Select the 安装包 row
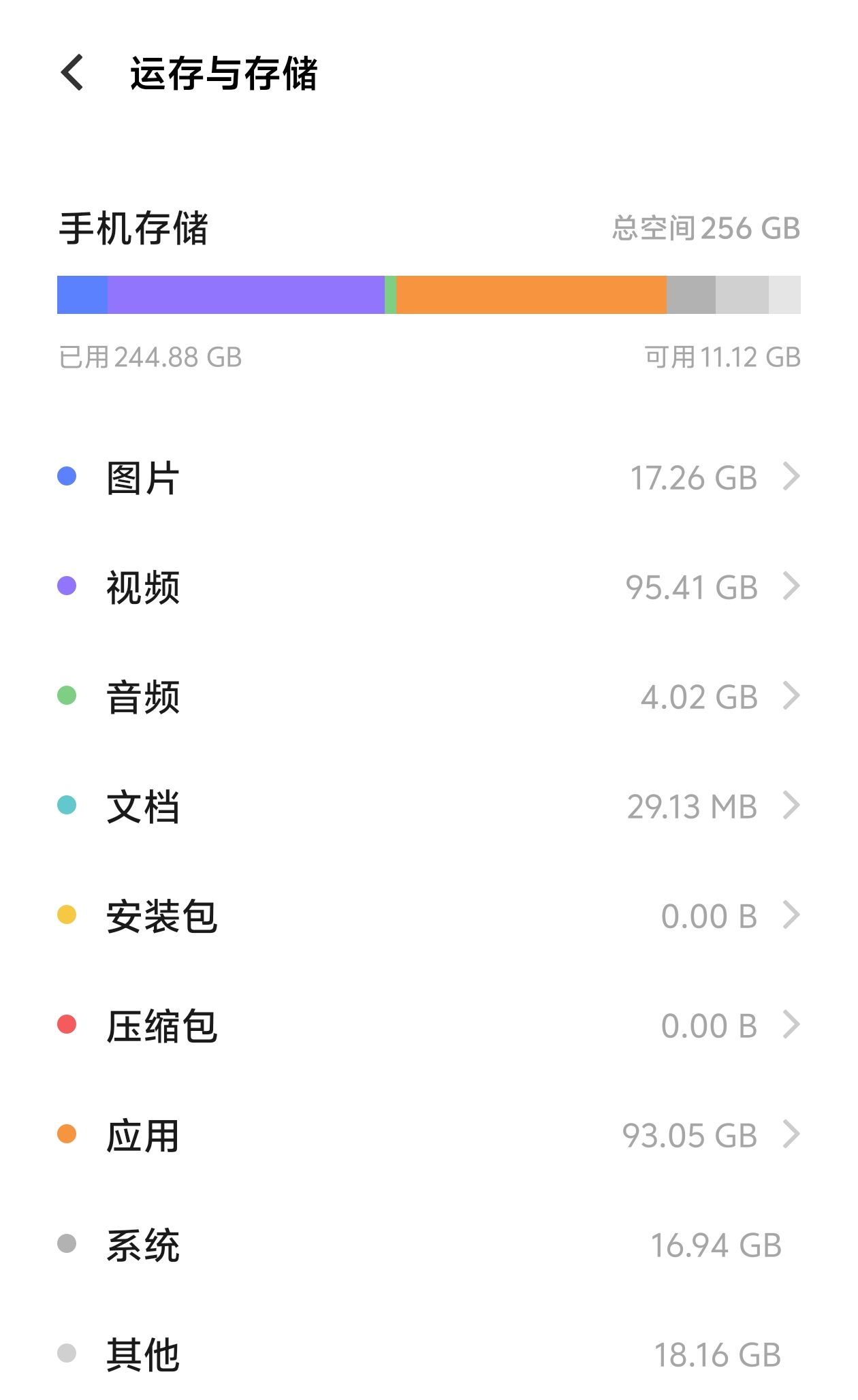Image resolution: width=858 pixels, height=1400 pixels. 429,916
